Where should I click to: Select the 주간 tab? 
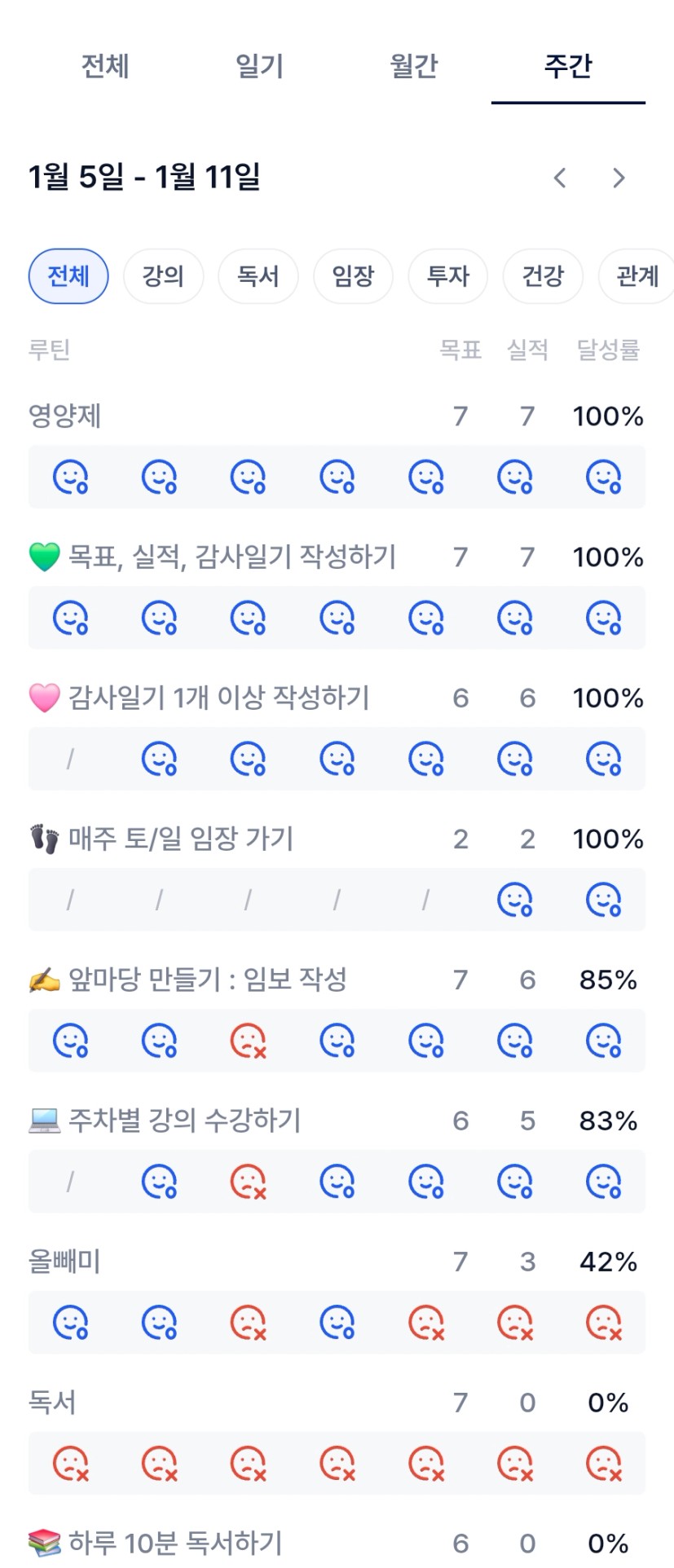pos(568,66)
